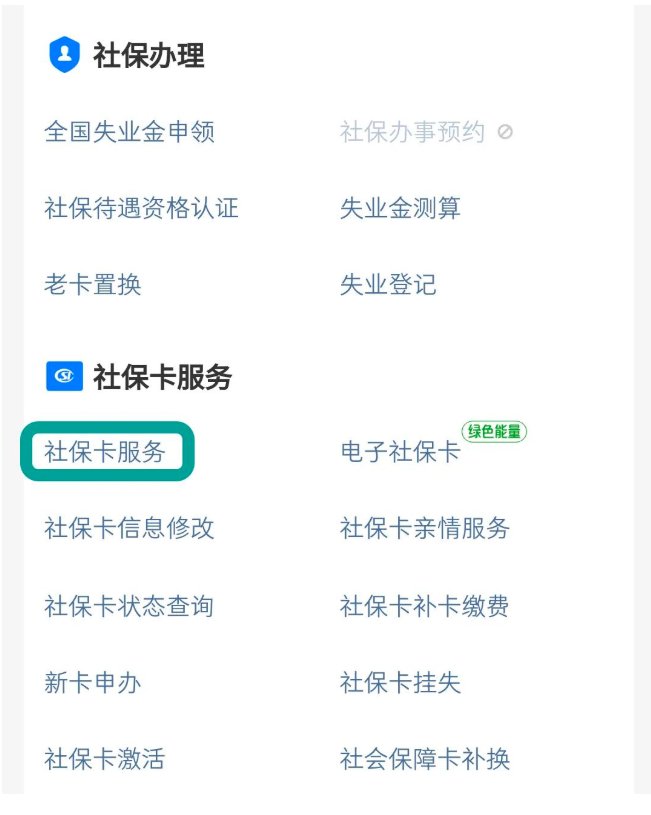The height and width of the screenshot is (815, 651).
Task: Select 失业金测算 calculator
Action: pos(400,209)
